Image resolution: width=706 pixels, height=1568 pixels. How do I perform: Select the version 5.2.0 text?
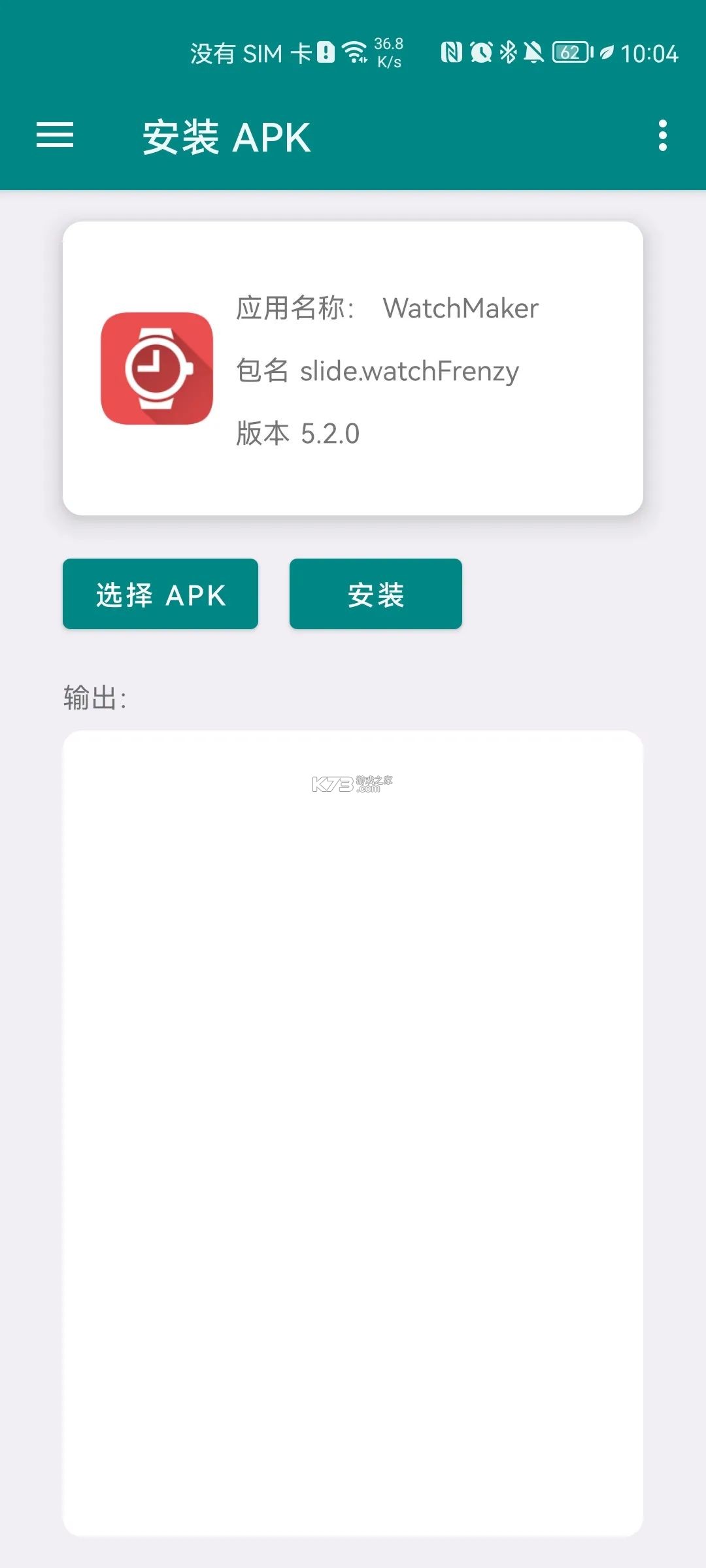coord(297,433)
